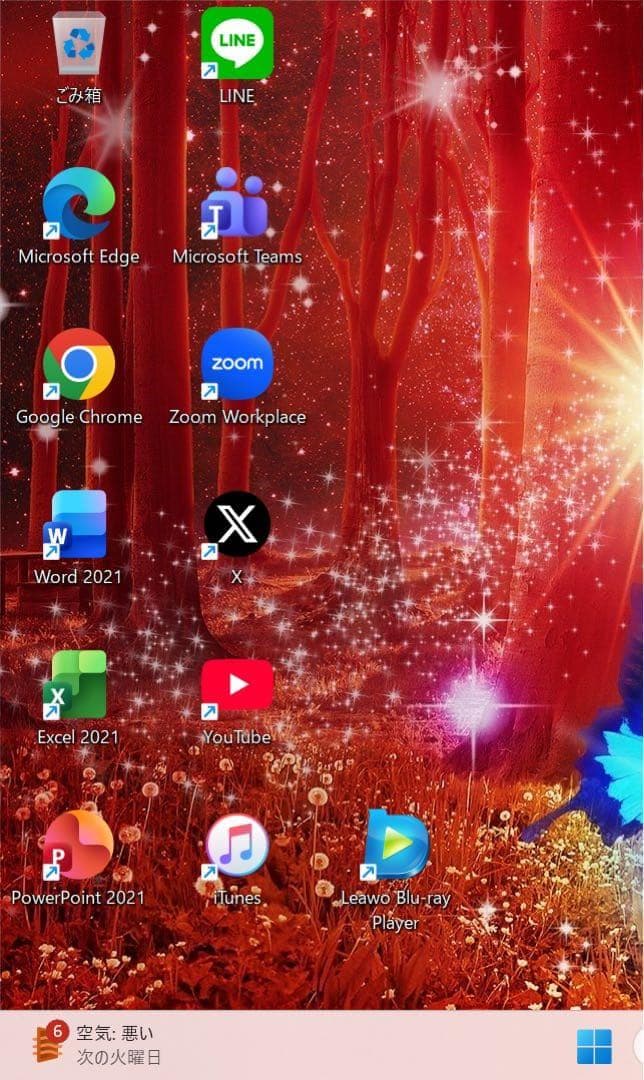
Task: Launch the X app shortcut
Action: 237,525
